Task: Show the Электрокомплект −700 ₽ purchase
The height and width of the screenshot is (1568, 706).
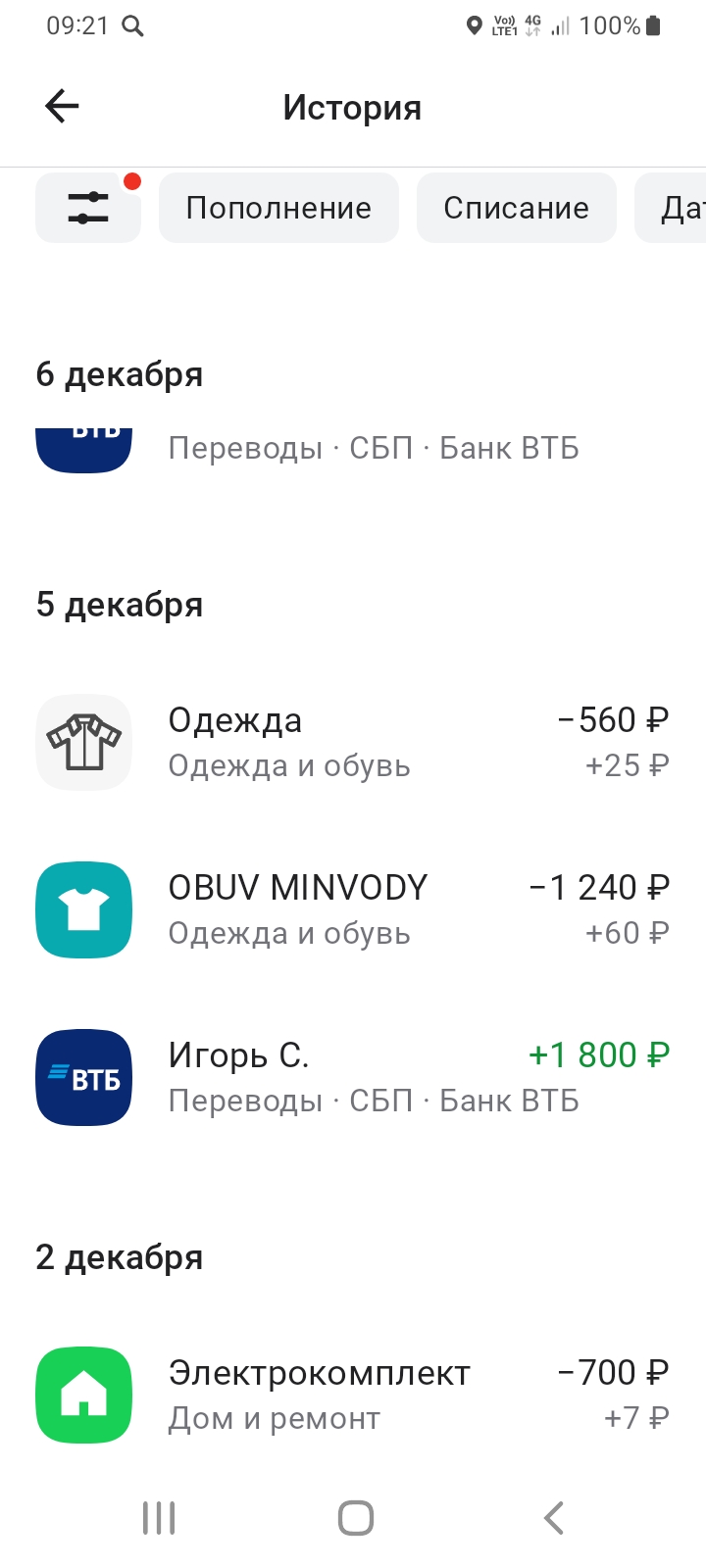Action: pyautogui.click(x=353, y=1395)
